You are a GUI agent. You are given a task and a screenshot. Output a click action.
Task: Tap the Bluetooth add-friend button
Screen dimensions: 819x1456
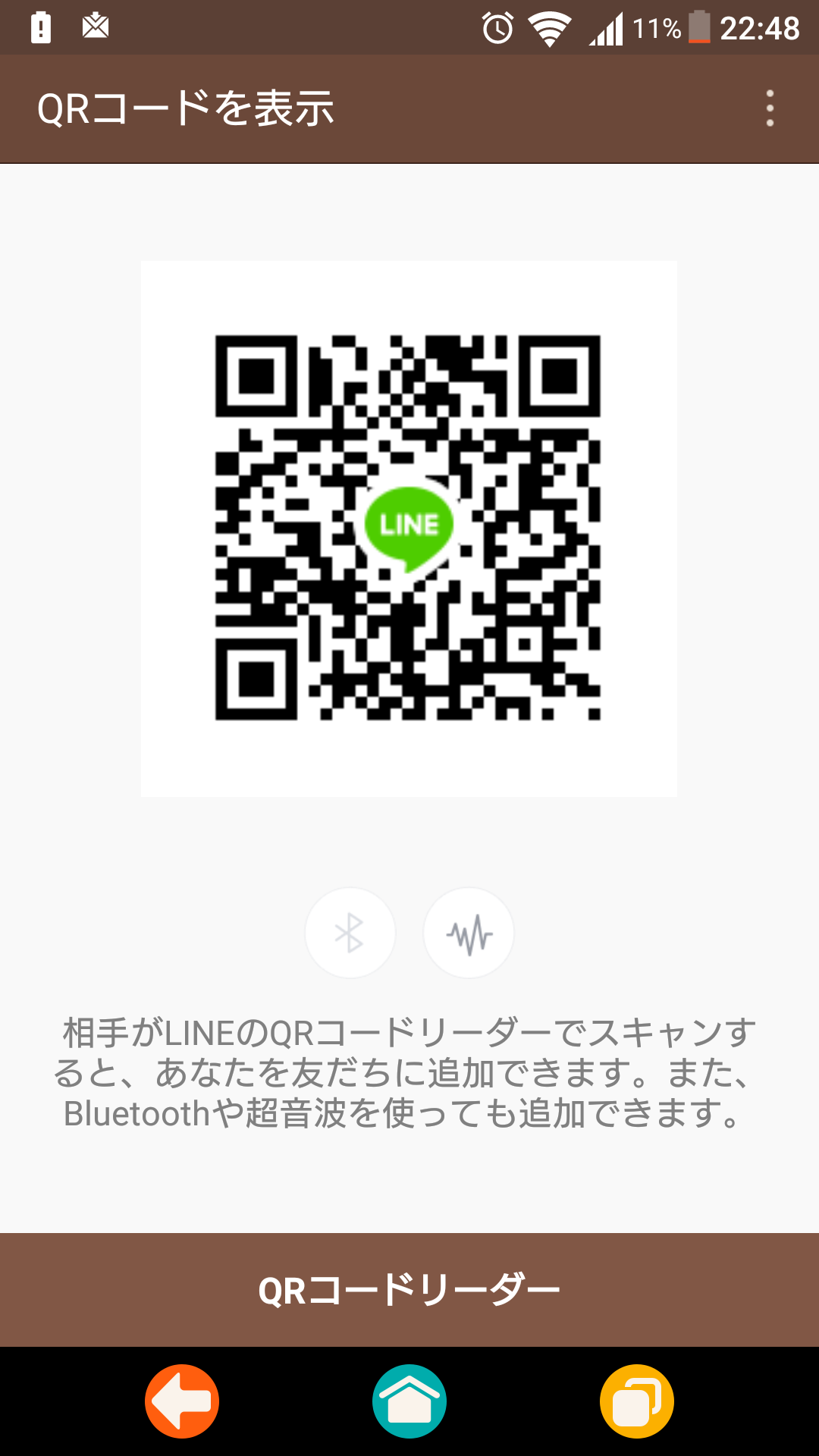[x=350, y=933]
